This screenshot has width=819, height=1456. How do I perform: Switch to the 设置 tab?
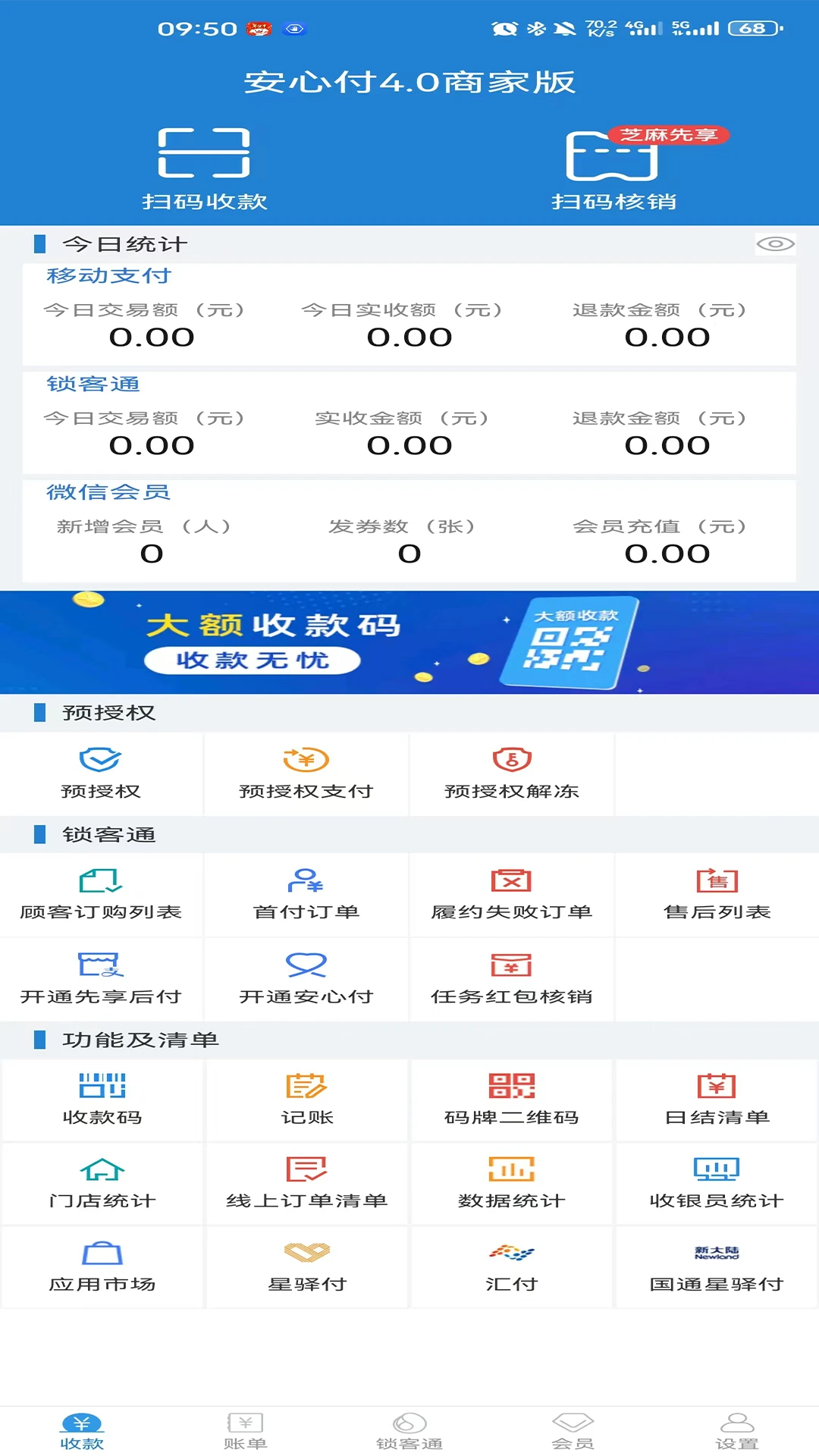[737, 1431]
